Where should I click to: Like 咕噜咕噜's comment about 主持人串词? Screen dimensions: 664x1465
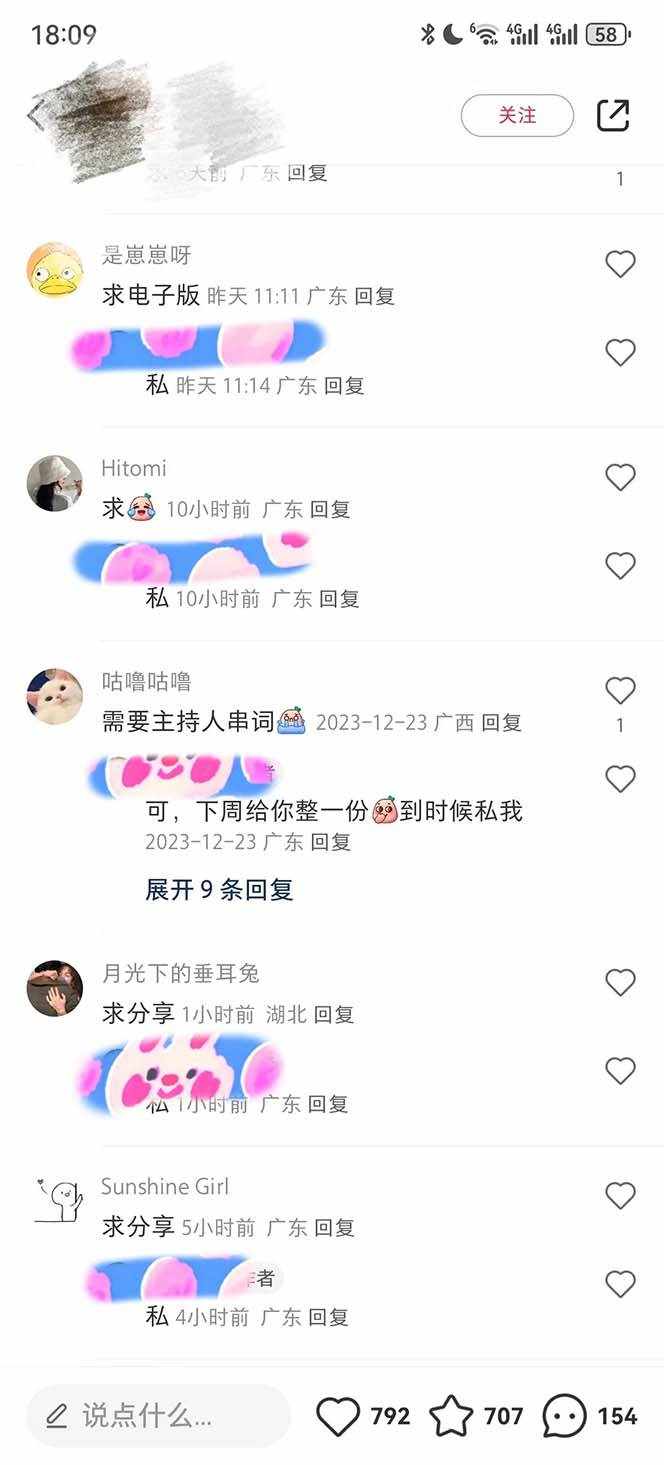[x=620, y=691]
